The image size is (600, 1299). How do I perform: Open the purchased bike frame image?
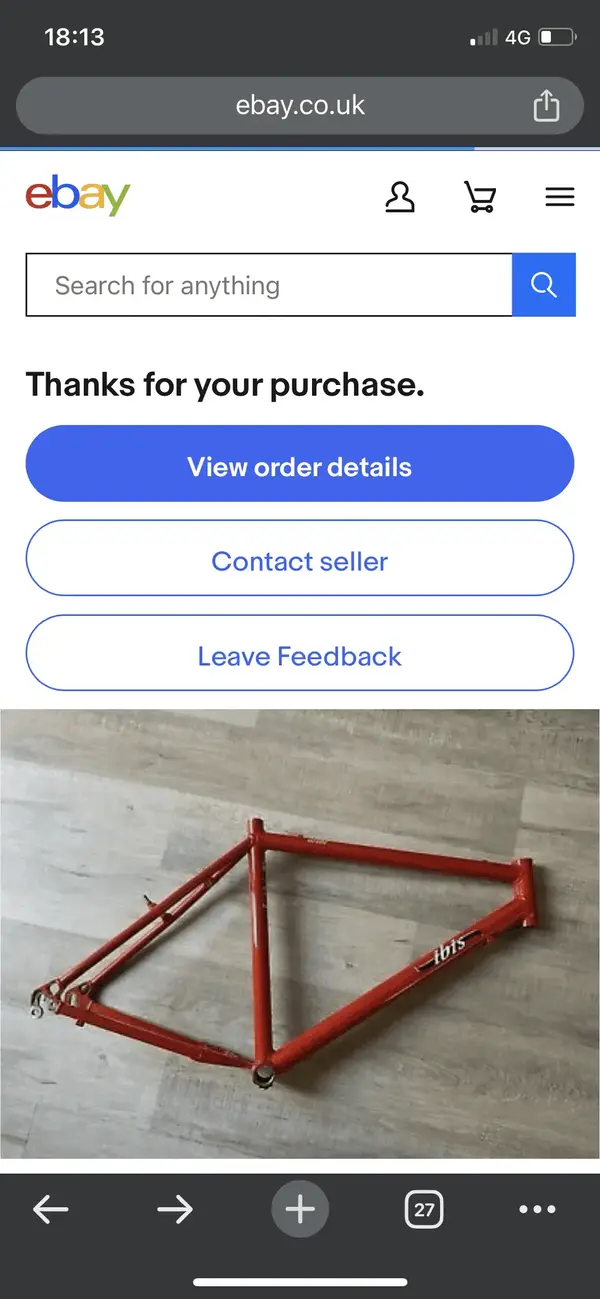click(x=300, y=935)
